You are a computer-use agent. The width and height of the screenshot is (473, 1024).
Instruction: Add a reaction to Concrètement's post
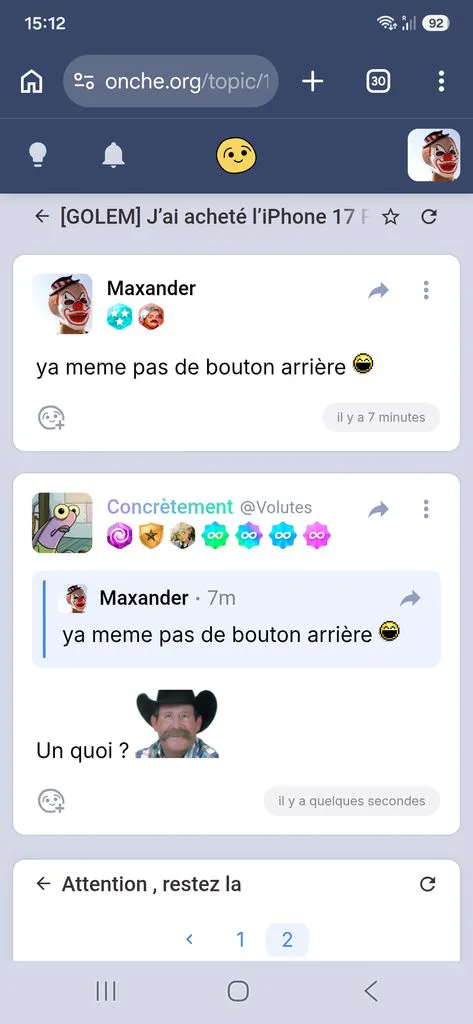click(51, 801)
